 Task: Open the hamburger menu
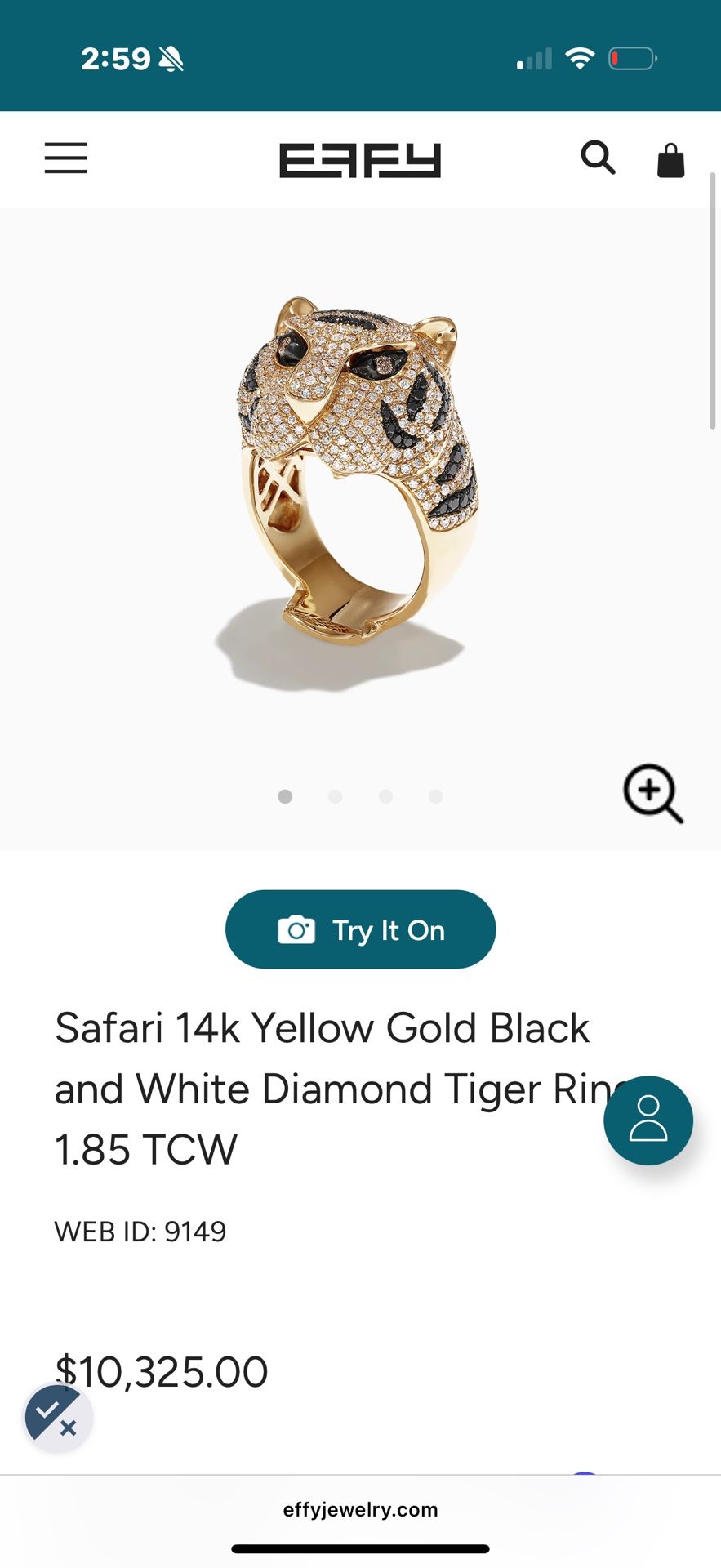coord(65,158)
